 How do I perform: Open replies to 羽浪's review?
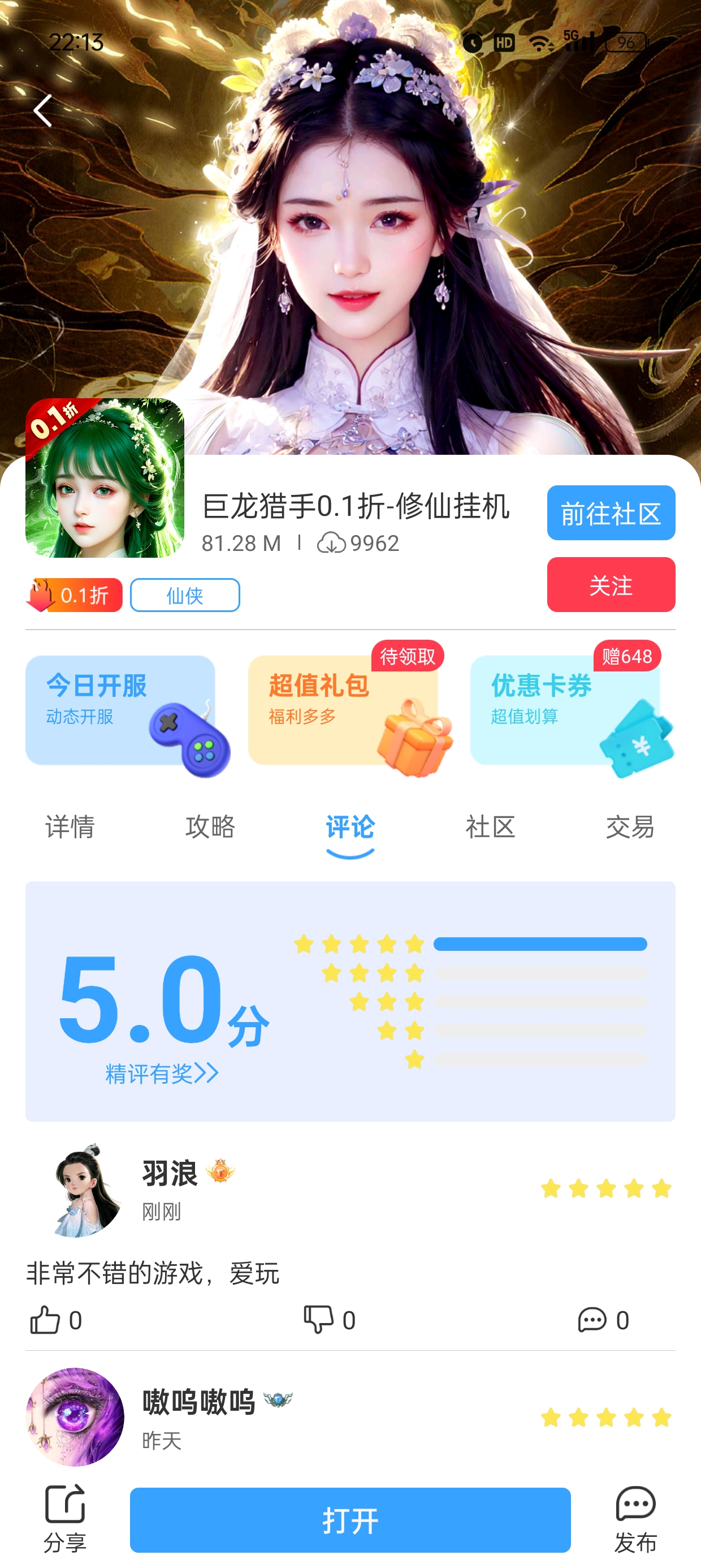click(x=603, y=1320)
